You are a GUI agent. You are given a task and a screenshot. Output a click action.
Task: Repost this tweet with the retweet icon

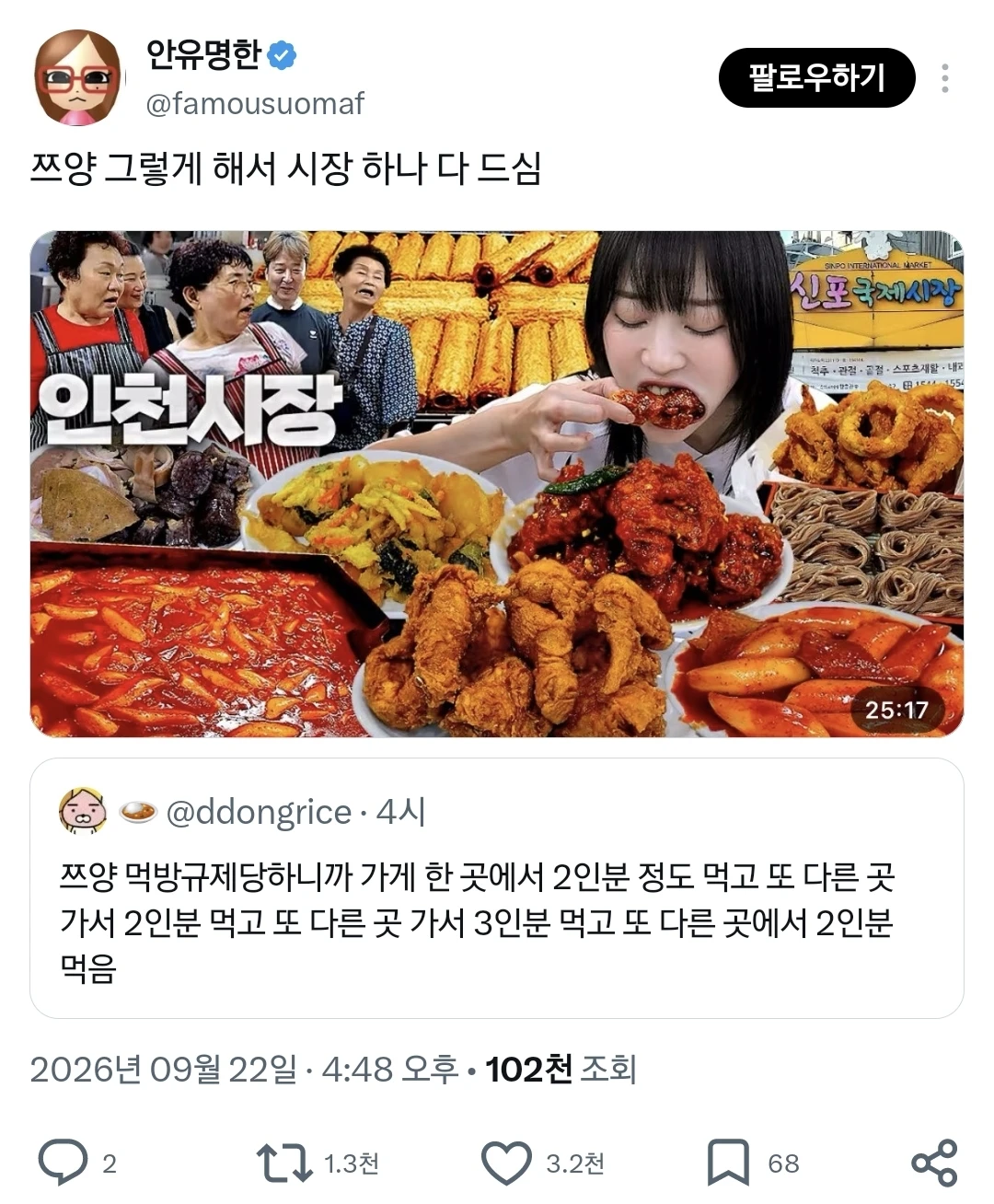(284, 1163)
